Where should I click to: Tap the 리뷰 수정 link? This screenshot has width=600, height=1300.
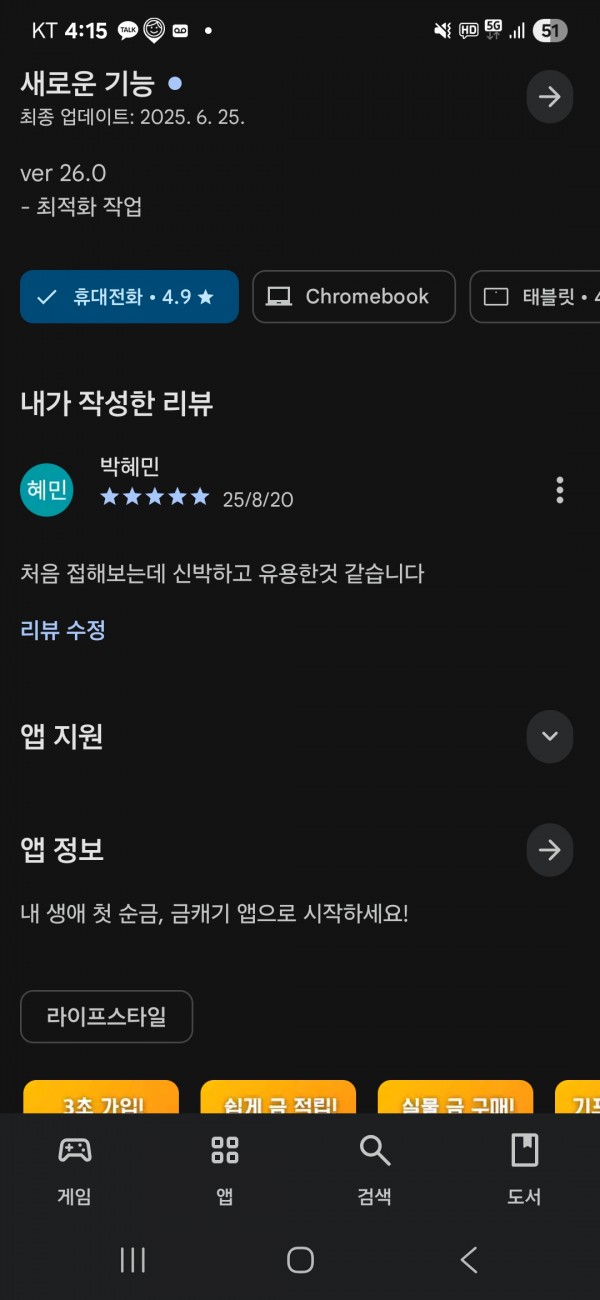tap(63, 630)
